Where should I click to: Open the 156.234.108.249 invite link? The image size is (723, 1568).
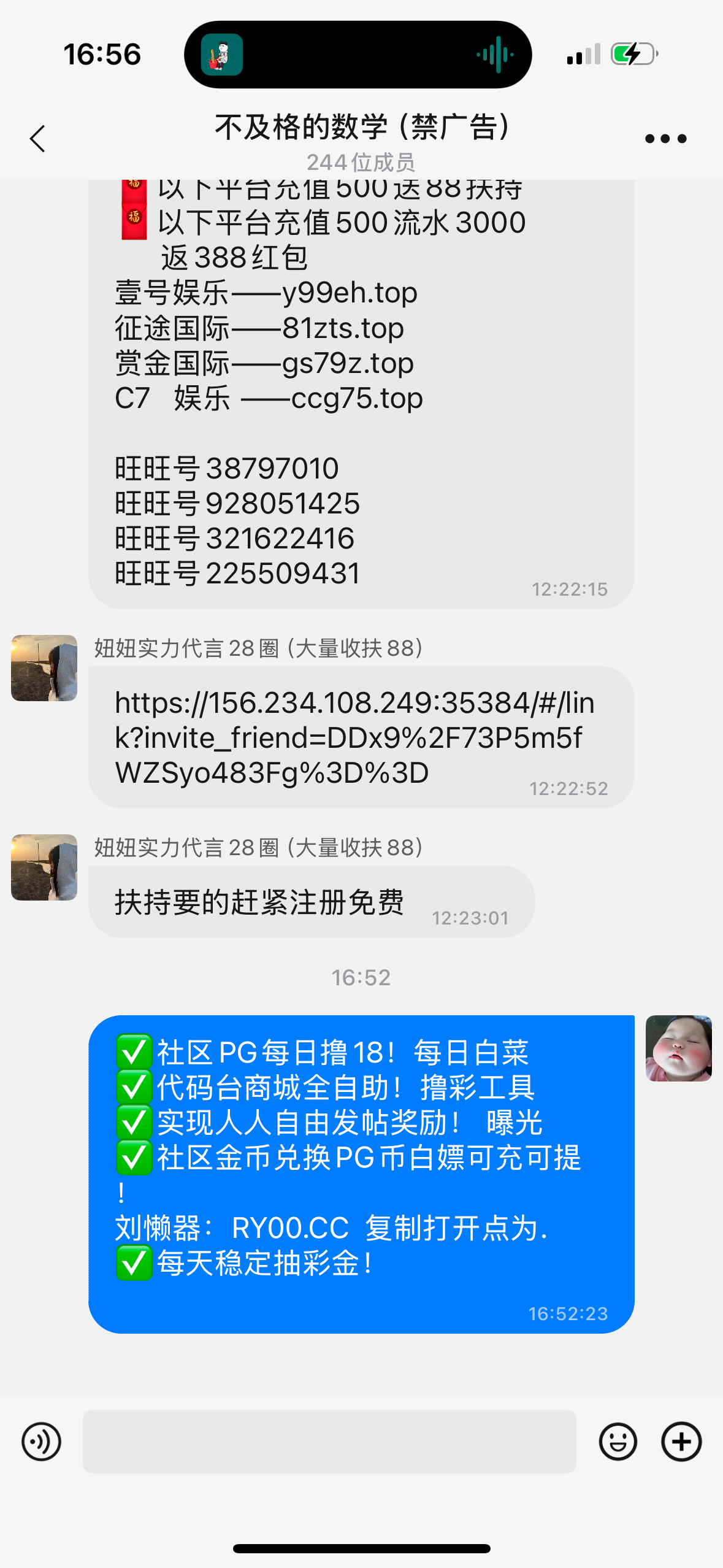pos(354,737)
